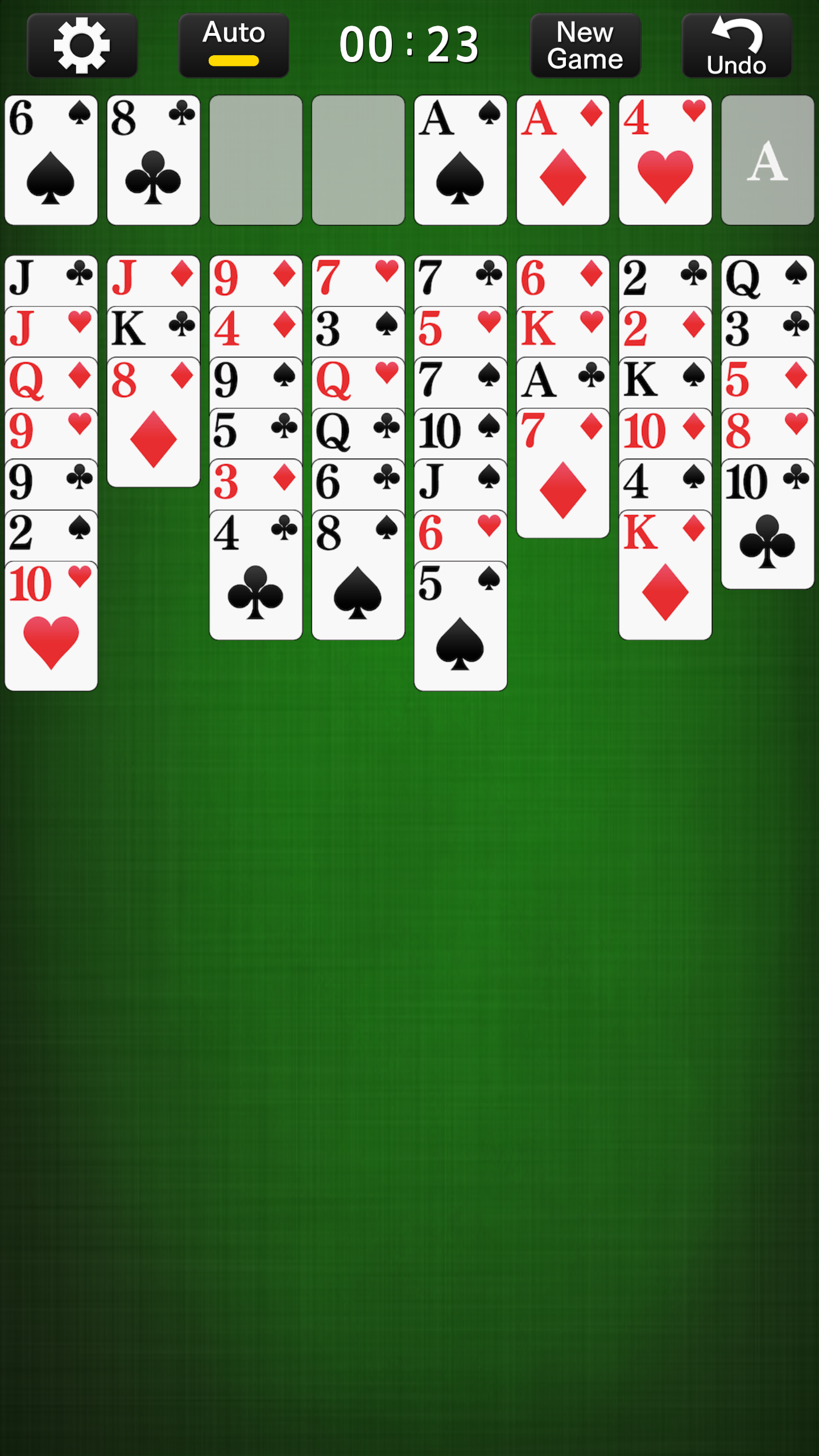The width and height of the screenshot is (819, 1456).
Task: Select the 8 of clubs free cell
Action: tap(154, 160)
